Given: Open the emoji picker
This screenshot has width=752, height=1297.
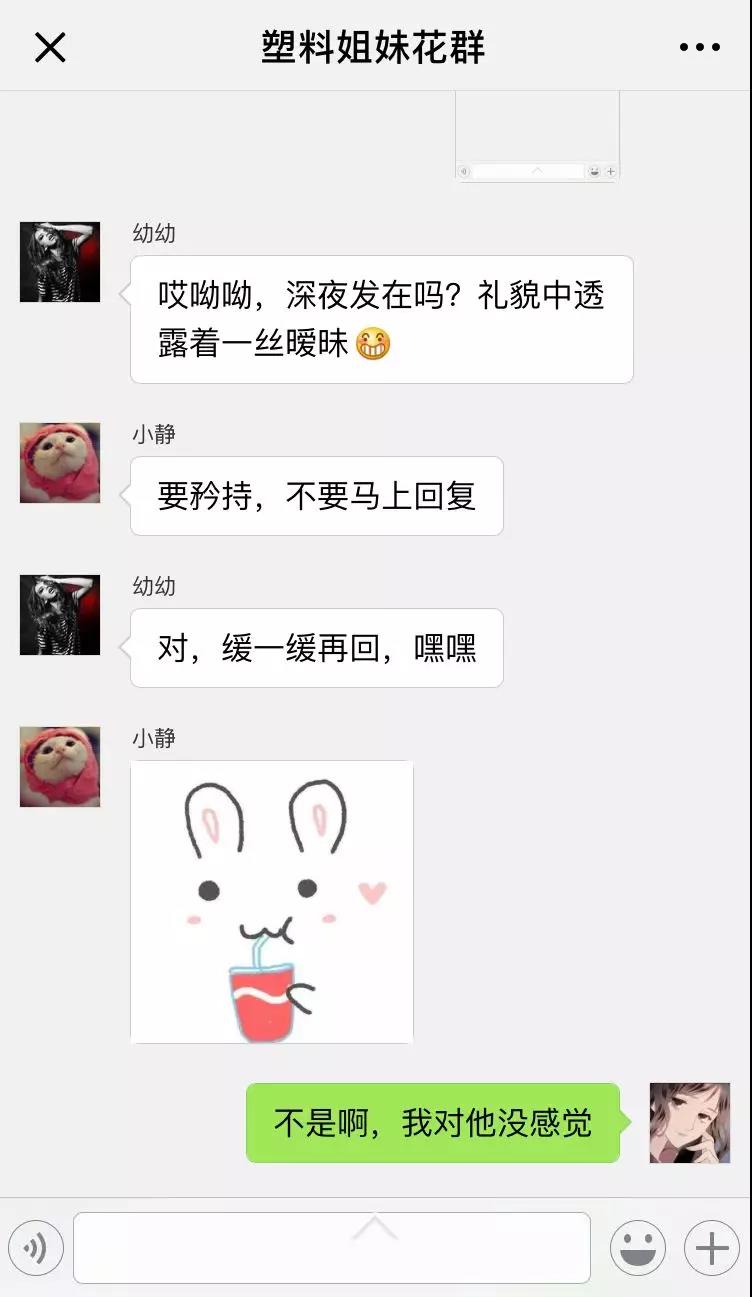Looking at the screenshot, I should click(x=638, y=1248).
